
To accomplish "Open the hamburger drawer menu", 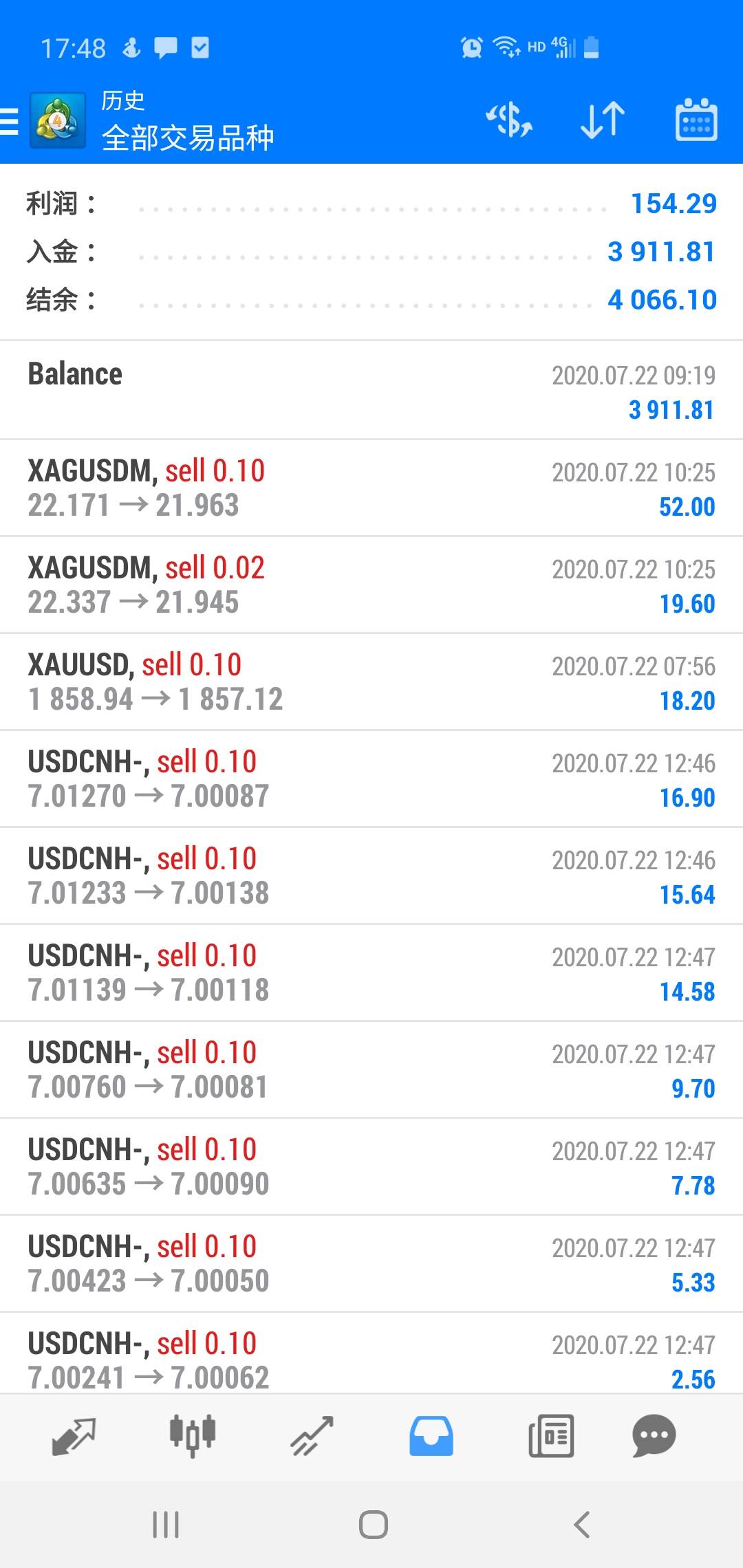I will [x=10, y=121].
